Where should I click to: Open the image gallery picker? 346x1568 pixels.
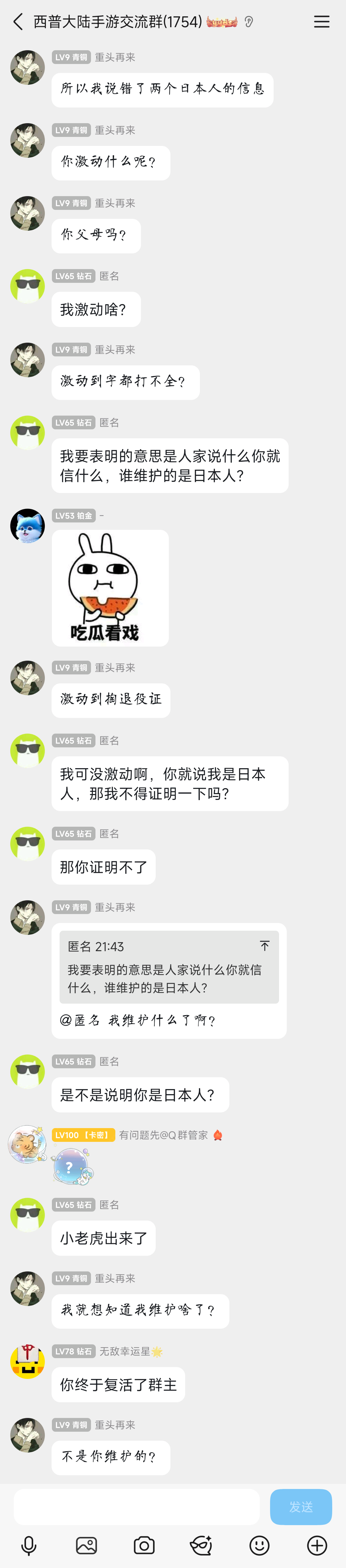(x=86, y=1545)
